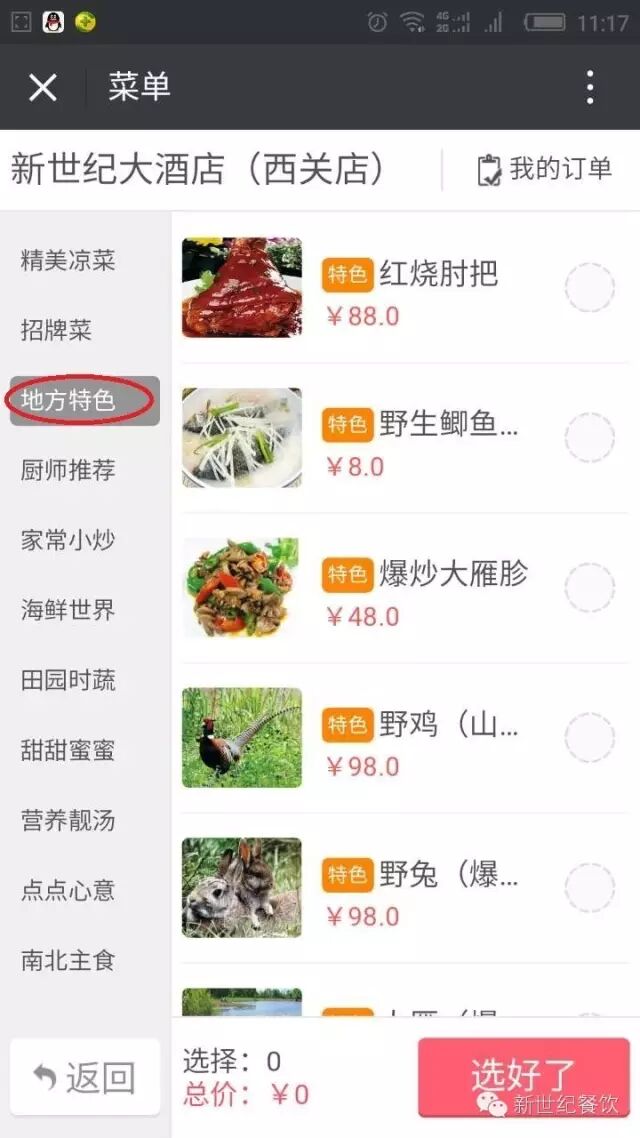The image size is (640, 1138).
Task: Close the 菜单 page
Action: [x=43, y=88]
